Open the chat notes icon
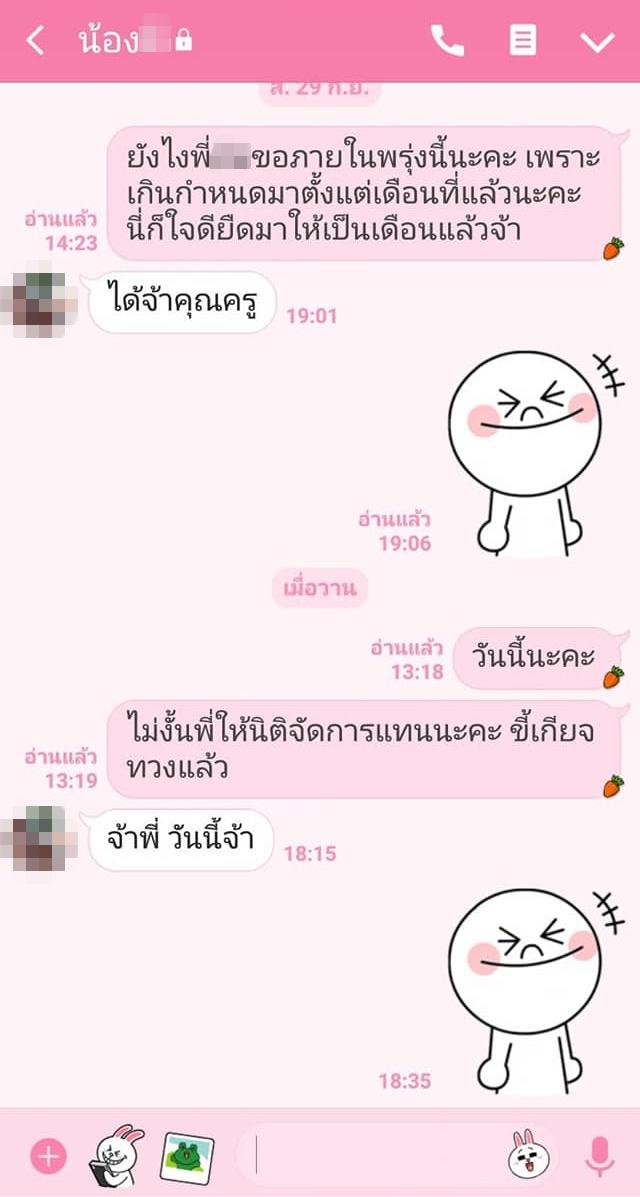 pos(522,40)
